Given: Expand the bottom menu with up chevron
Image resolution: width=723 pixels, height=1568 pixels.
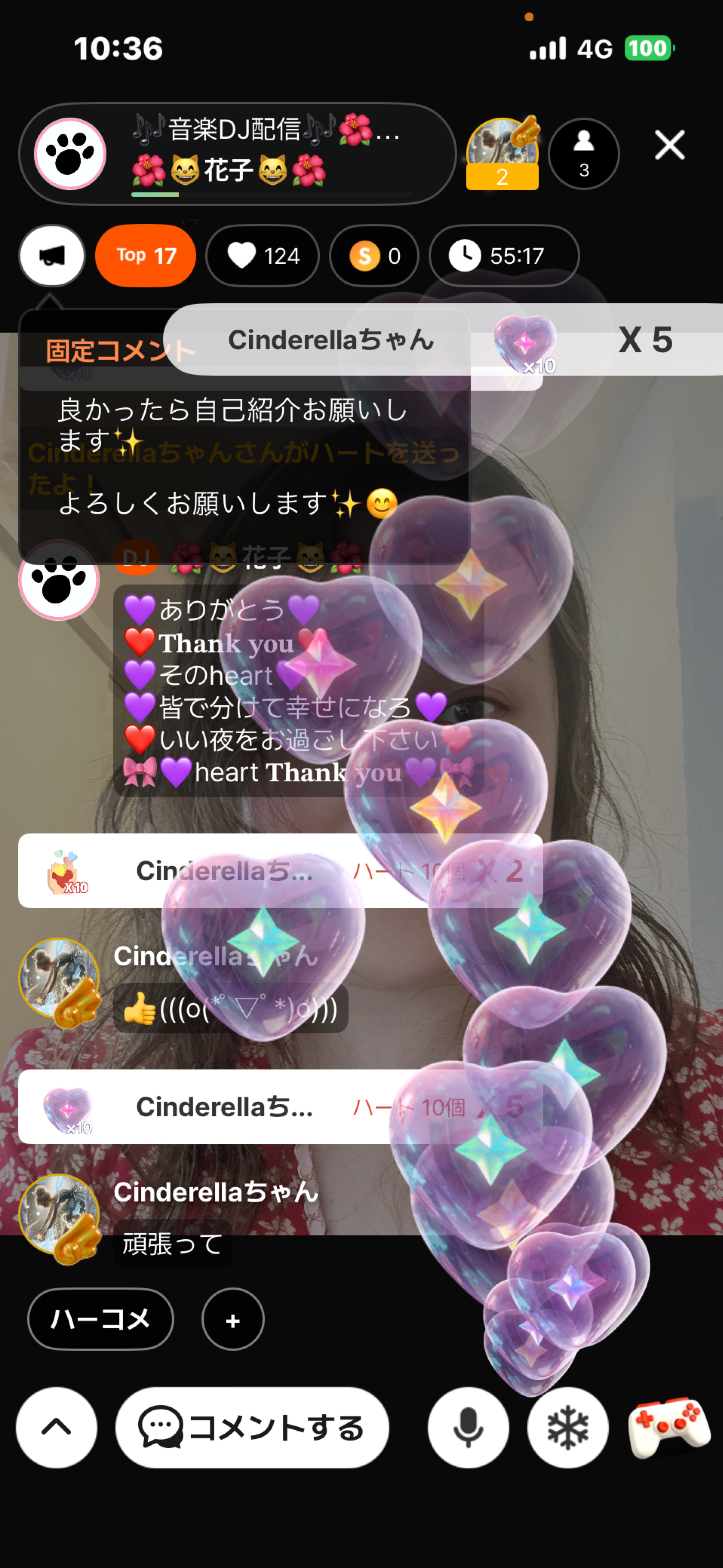Looking at the screenshot, I should click(56, 1427).
